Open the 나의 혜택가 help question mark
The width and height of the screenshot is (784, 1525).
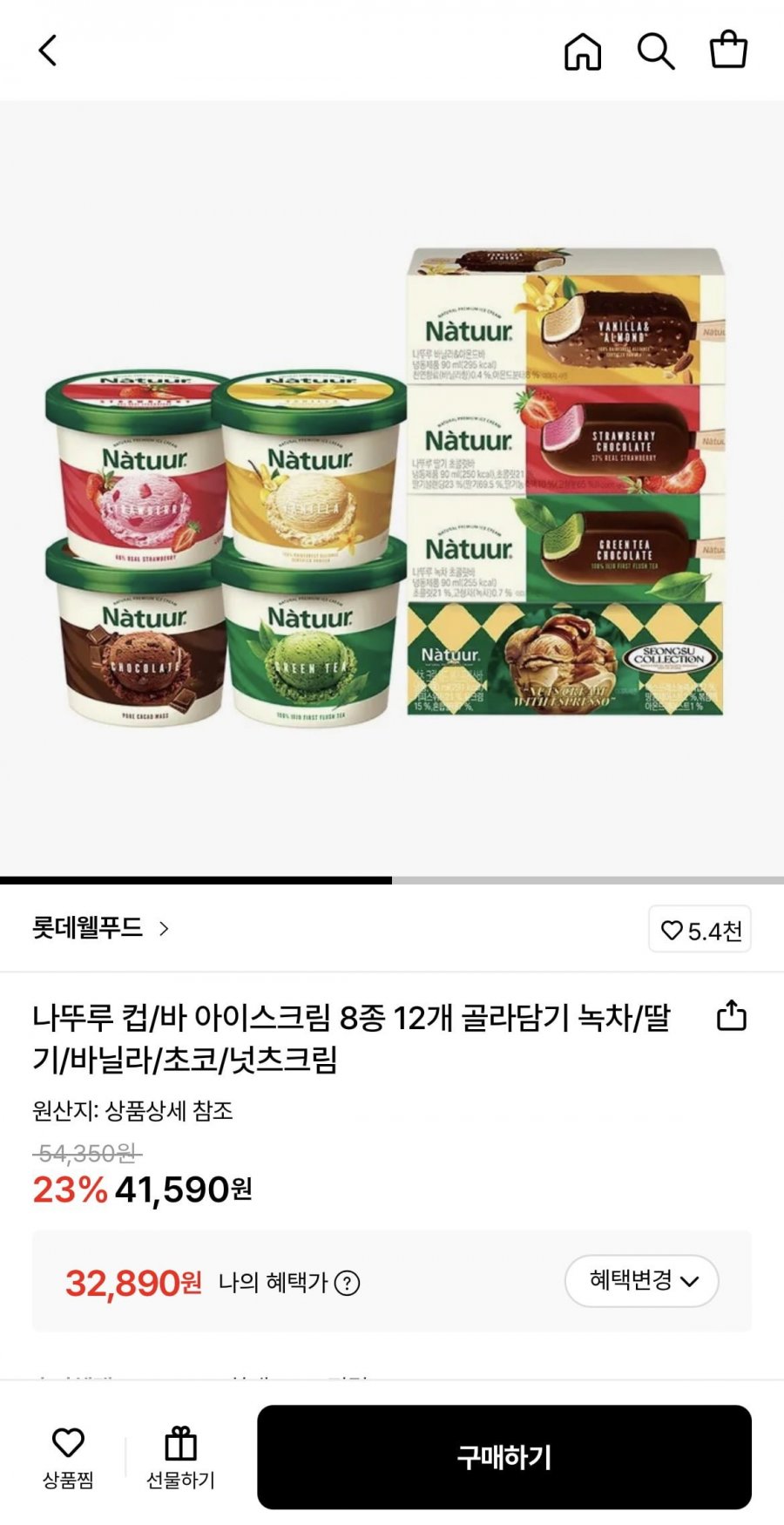[347, 1283]
